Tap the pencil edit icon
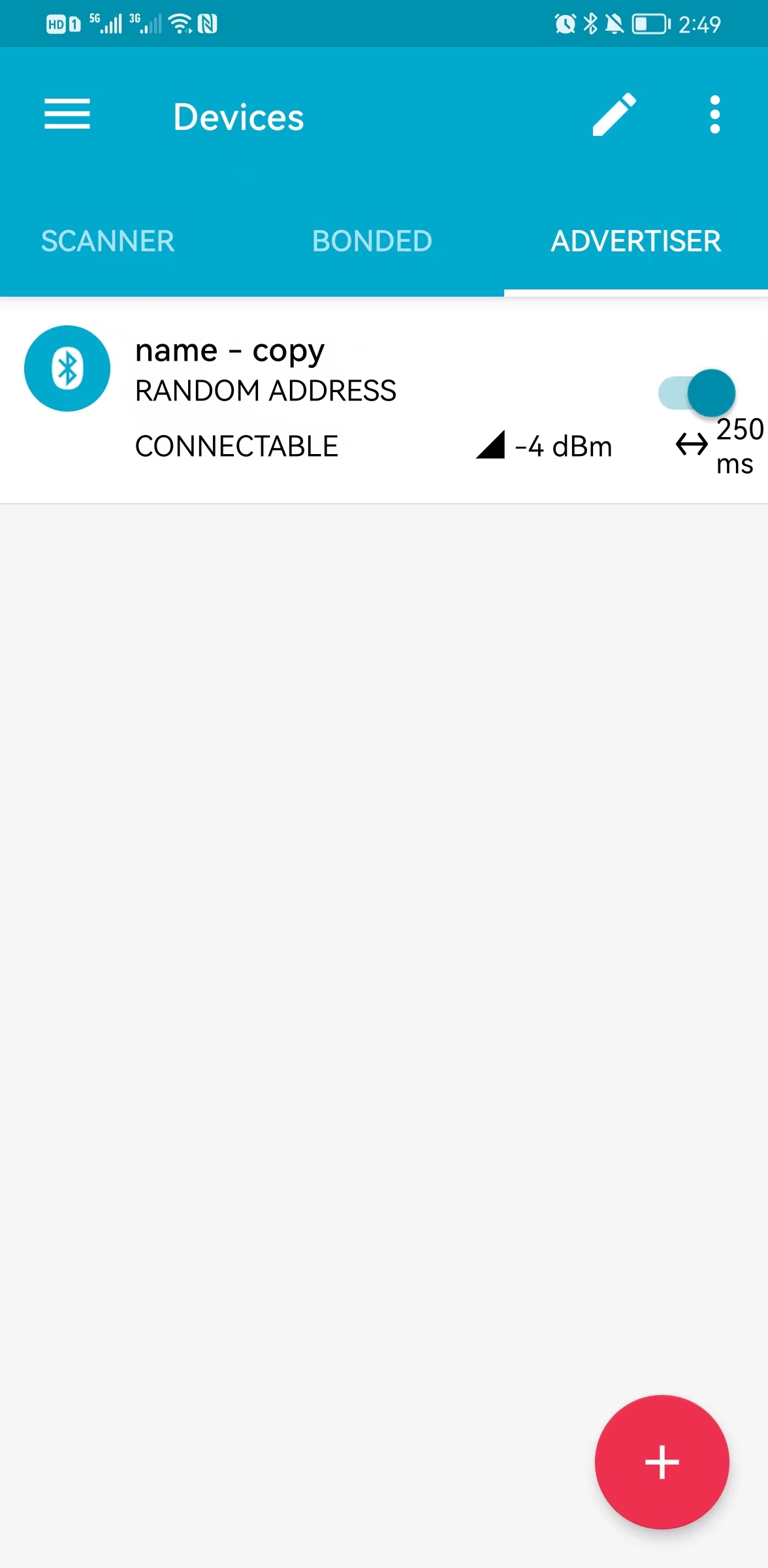768x1568 pixels. tap(614, 115)
